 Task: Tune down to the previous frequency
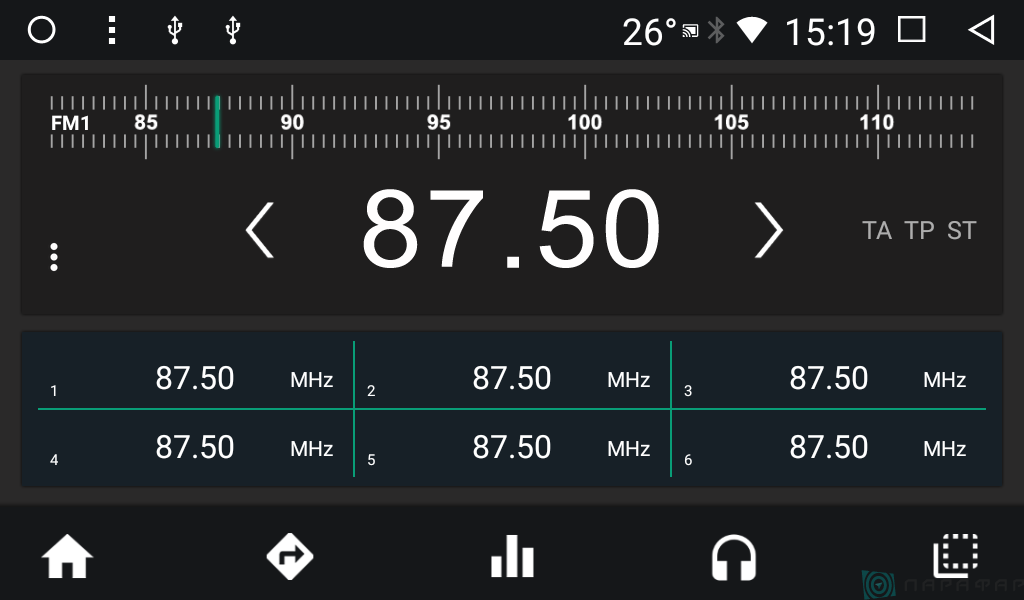pyautogui.click(x=260, y=230)
